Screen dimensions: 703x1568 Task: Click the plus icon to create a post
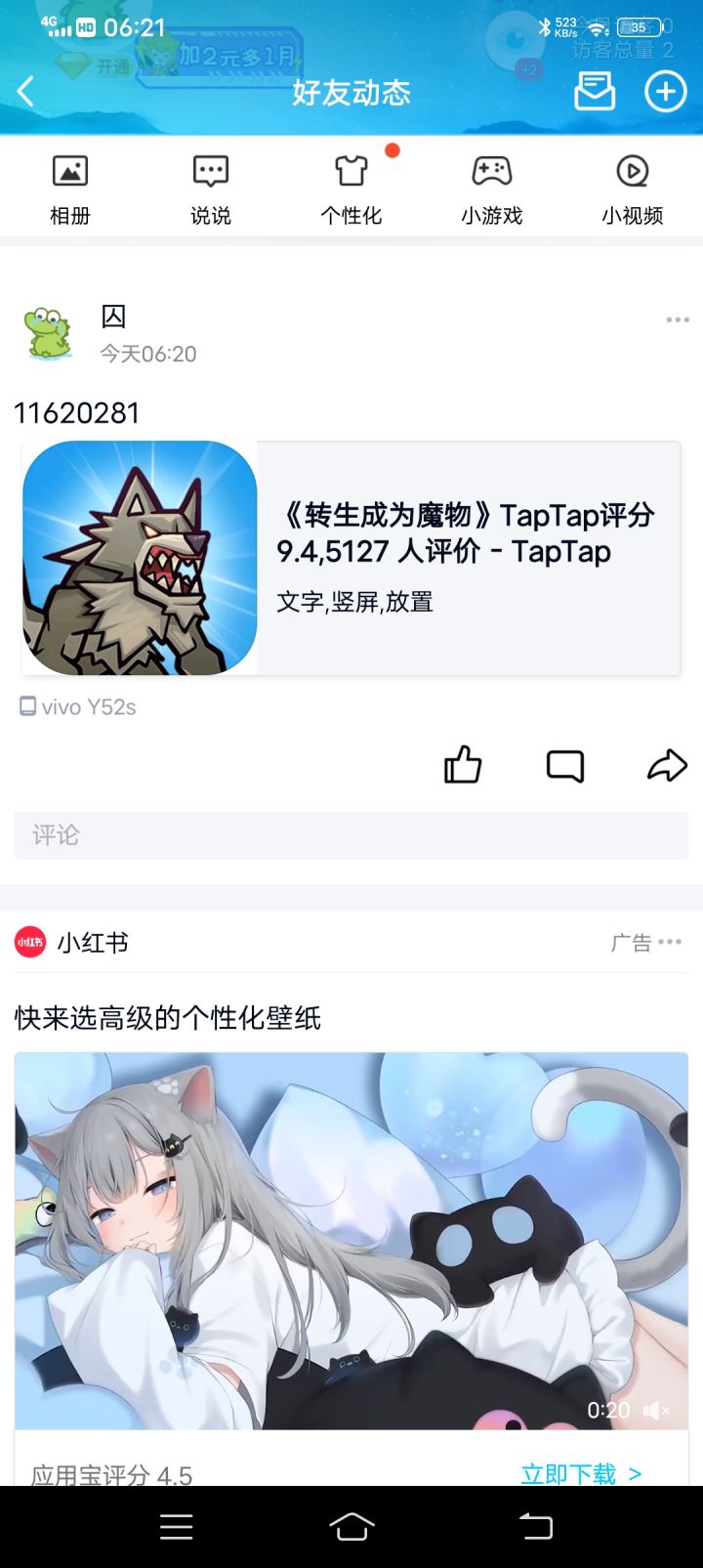point(665,91)
